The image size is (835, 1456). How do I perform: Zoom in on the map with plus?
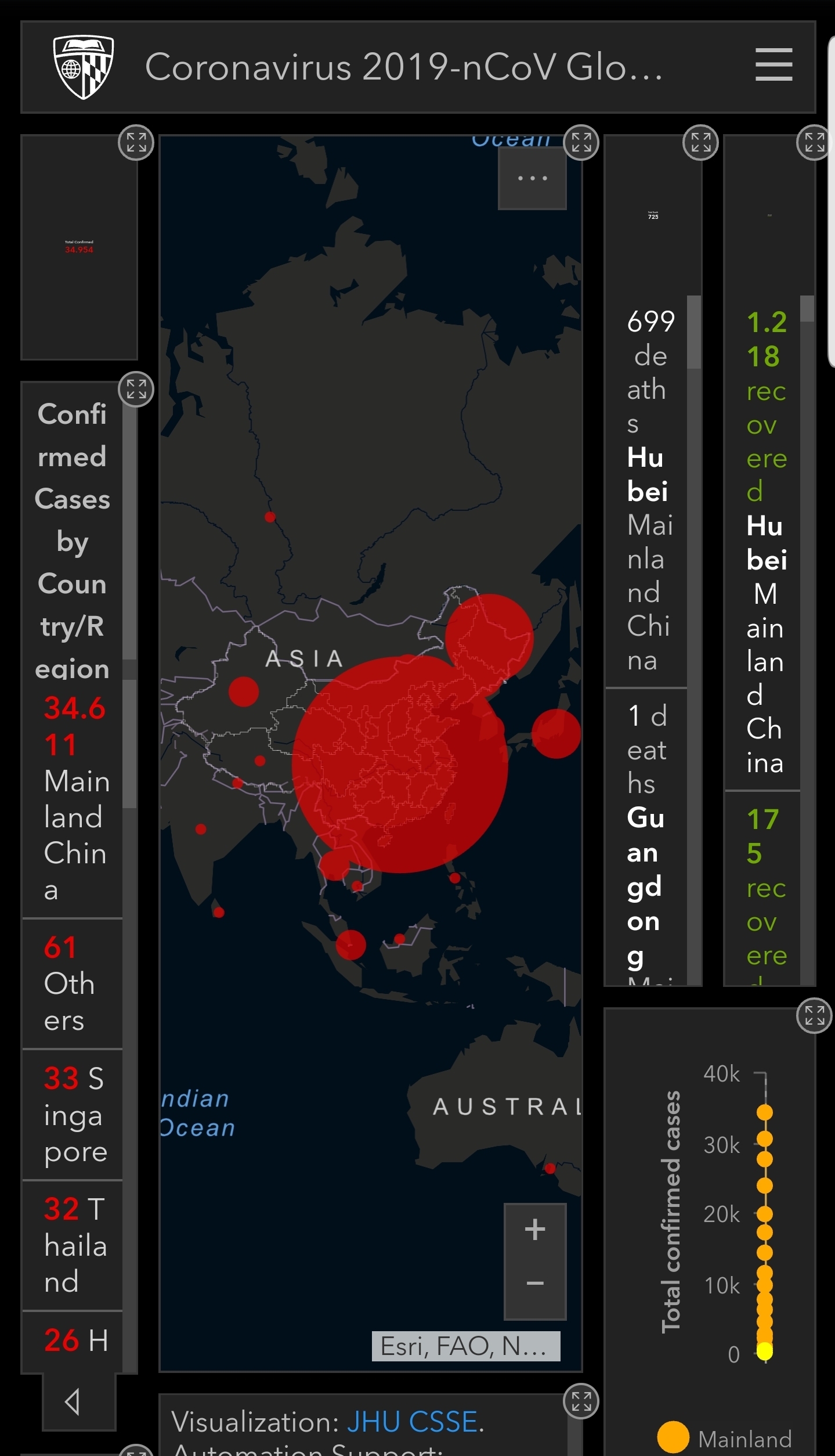pos(535,1231)
